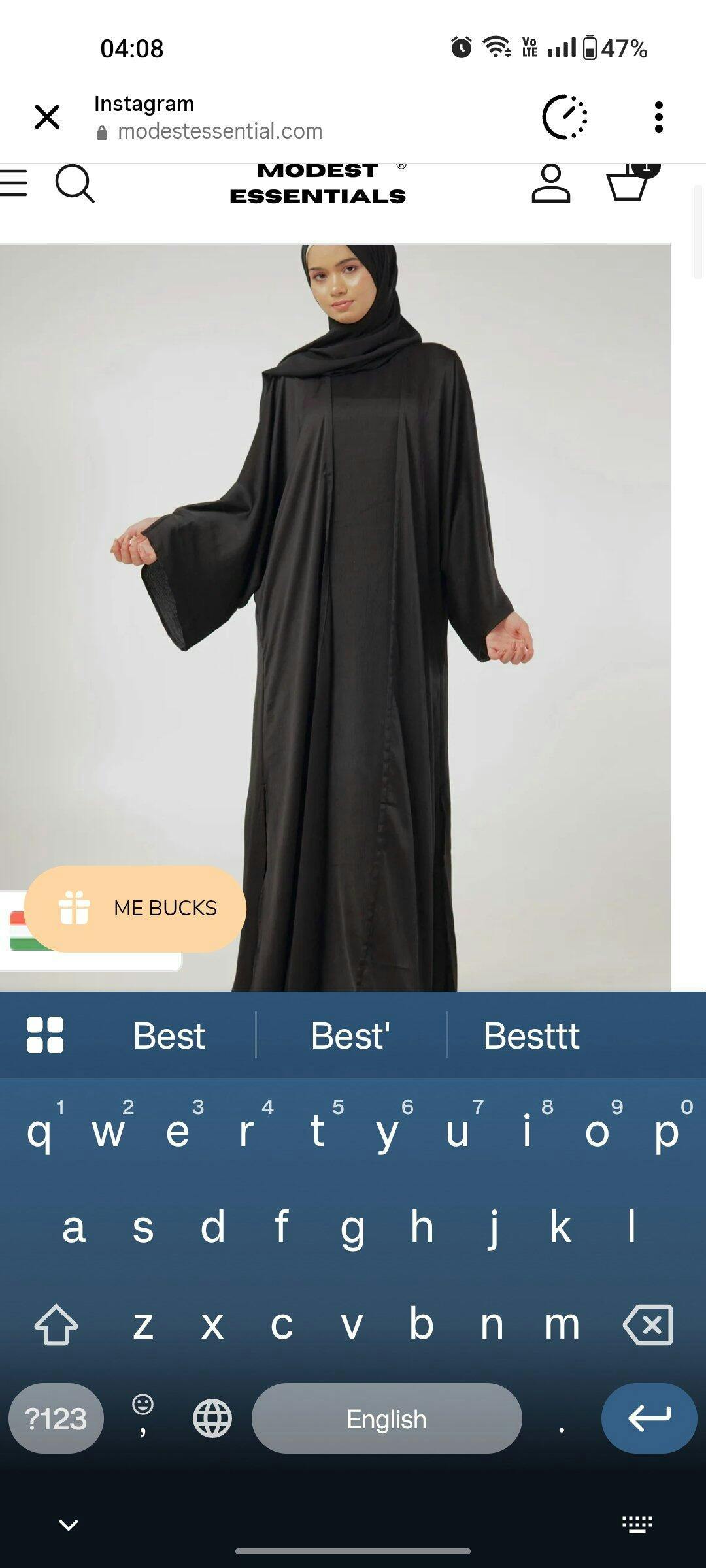Hit the backspace key

click(x=648, y=1325)
